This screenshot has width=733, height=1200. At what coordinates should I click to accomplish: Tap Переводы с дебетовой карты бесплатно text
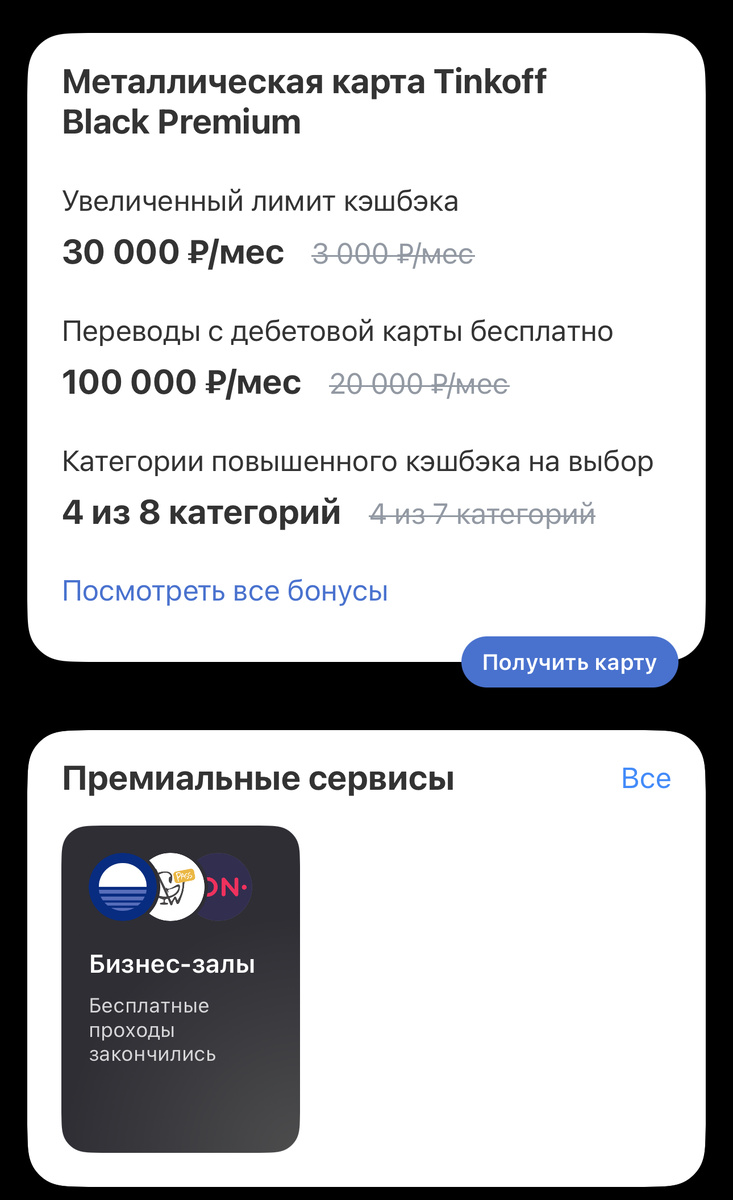[x=338, y=331]
